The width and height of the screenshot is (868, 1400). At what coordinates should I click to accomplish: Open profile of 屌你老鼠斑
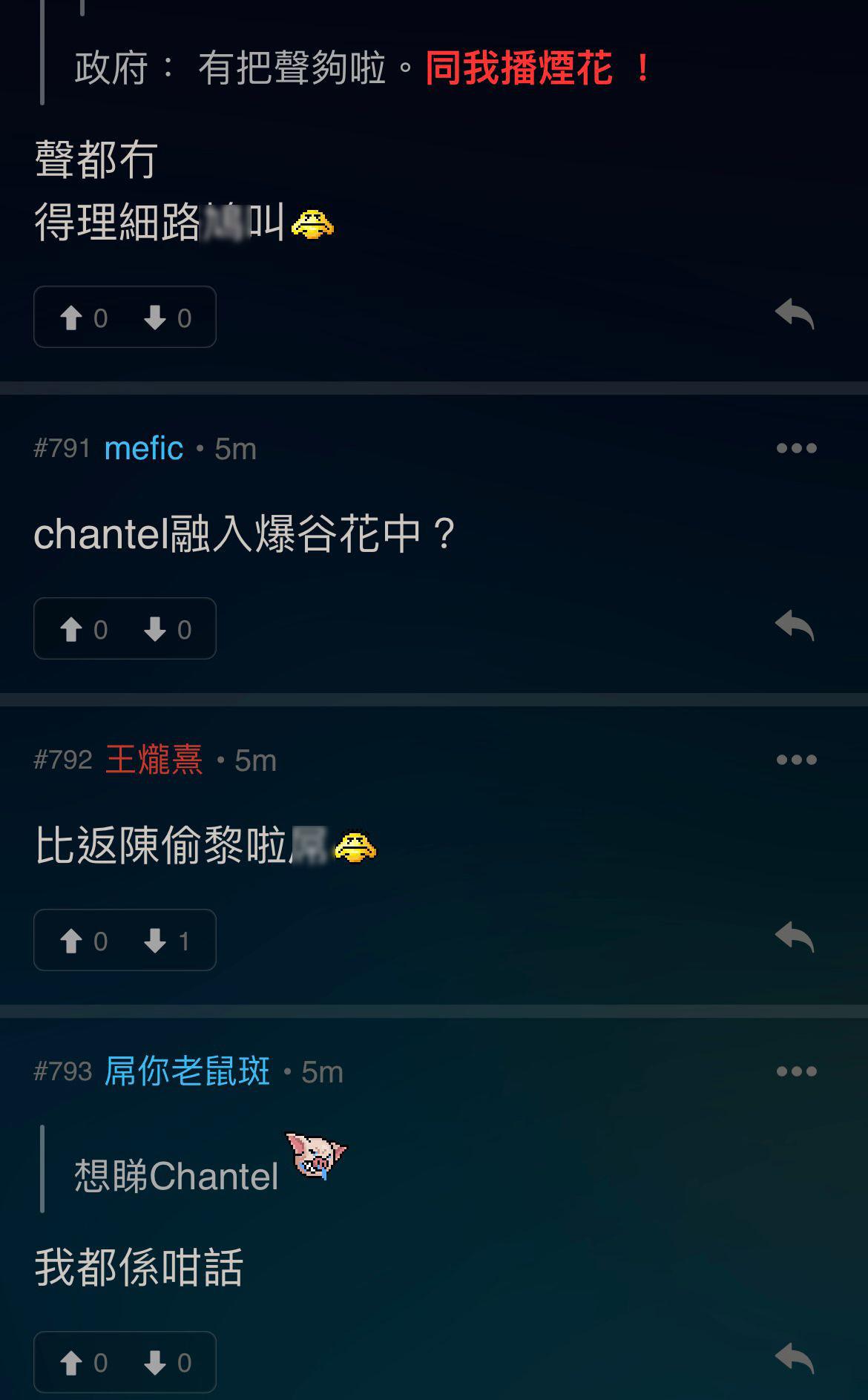click(187, 1071)
